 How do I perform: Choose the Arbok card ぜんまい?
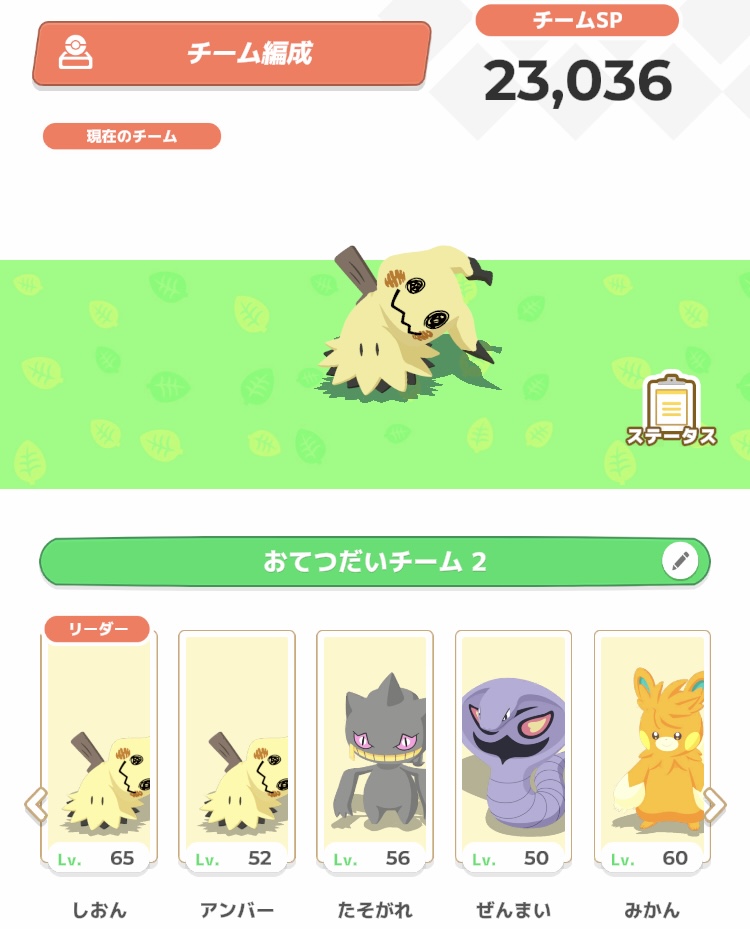coord(513,750)
